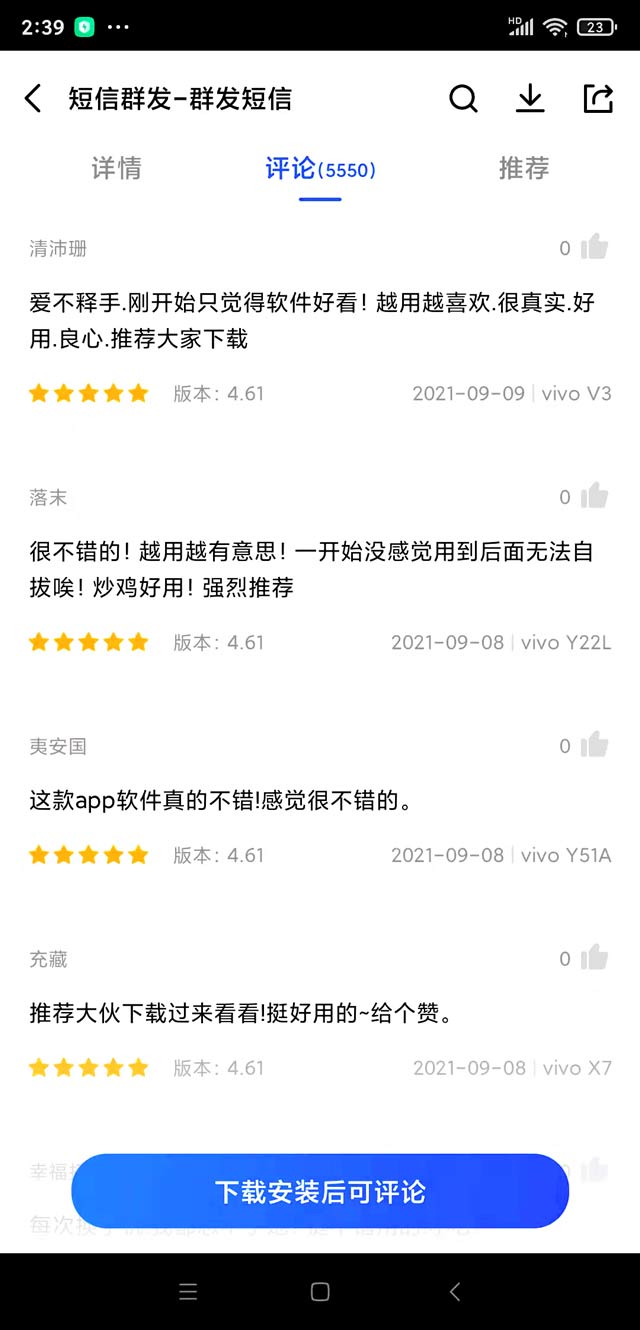Go back using the top-left arrow
Screen dimensions: 640x1330
34,98
